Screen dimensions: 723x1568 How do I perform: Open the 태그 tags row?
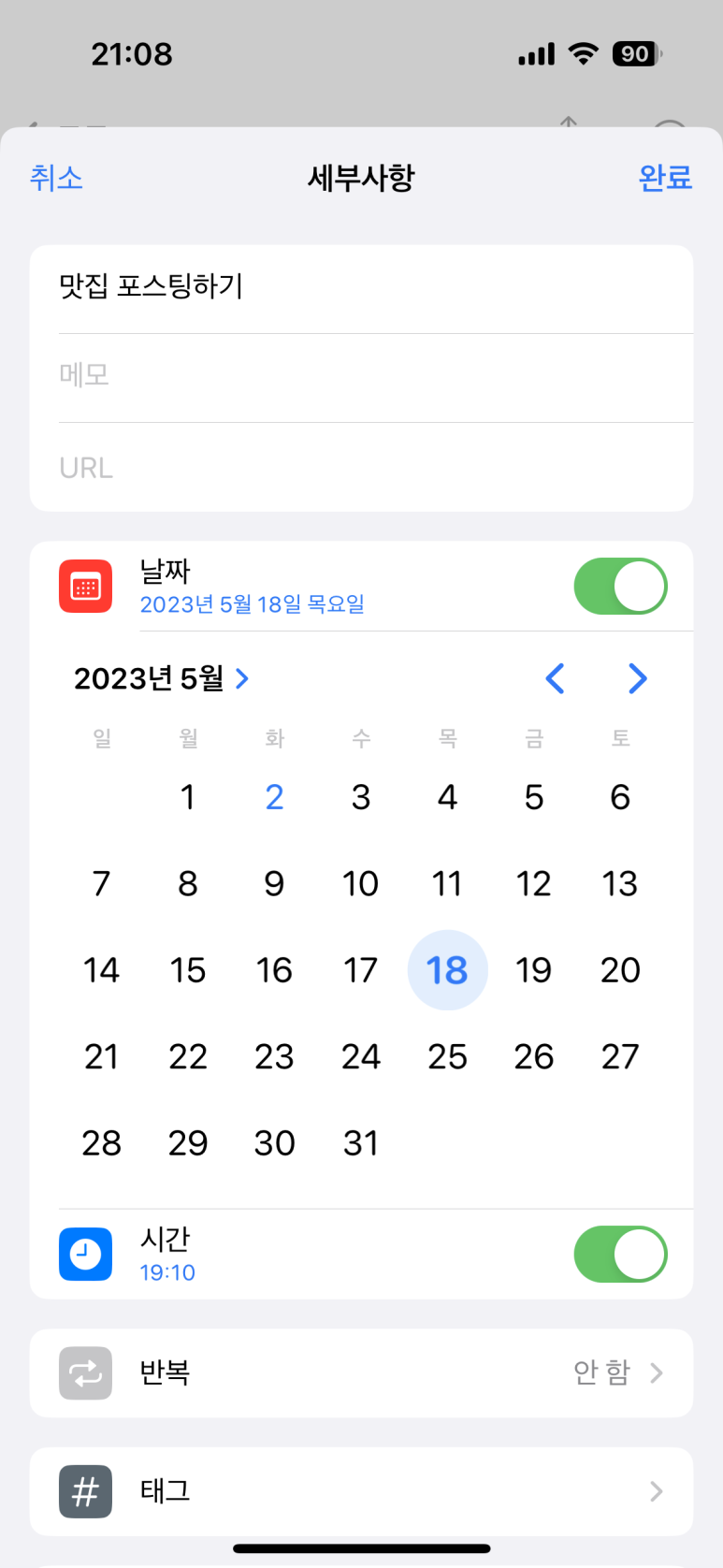(x=361, y=1491)
